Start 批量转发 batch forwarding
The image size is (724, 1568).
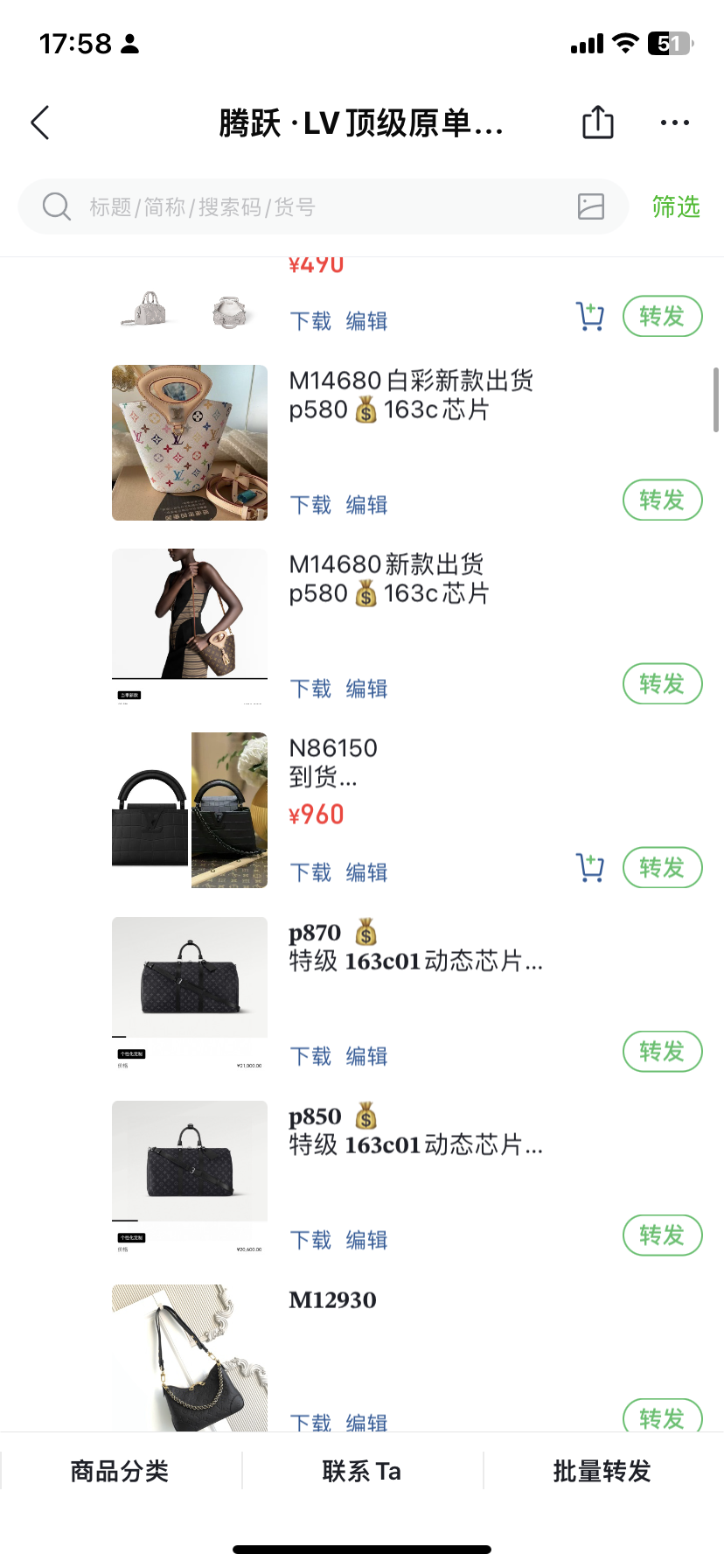pos(602,1471)
